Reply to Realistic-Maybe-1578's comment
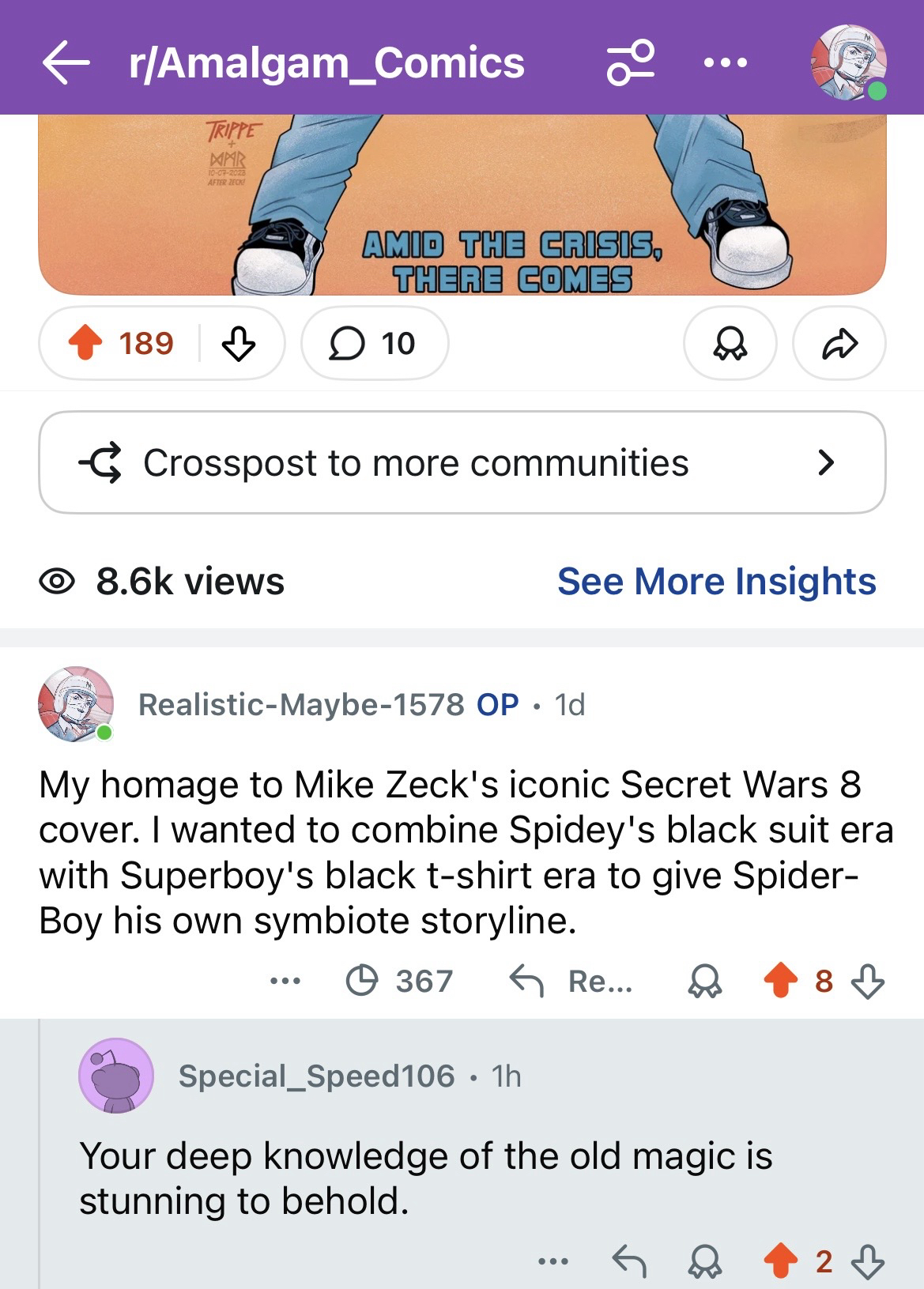This screenshot has width=924, height=1289. click(571, 982)
